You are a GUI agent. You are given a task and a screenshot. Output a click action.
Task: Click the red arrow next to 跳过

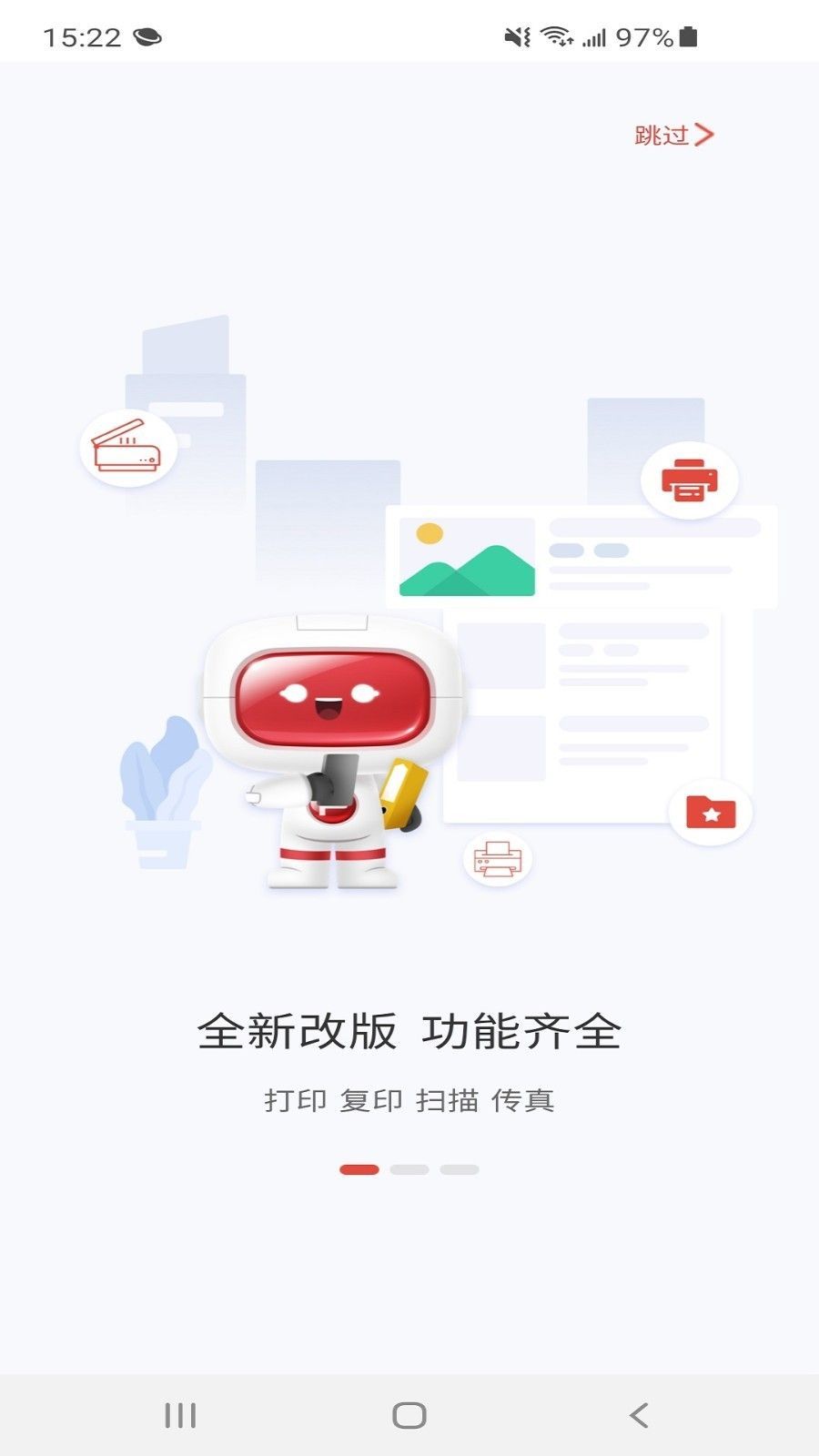click(x=705, y=133)
